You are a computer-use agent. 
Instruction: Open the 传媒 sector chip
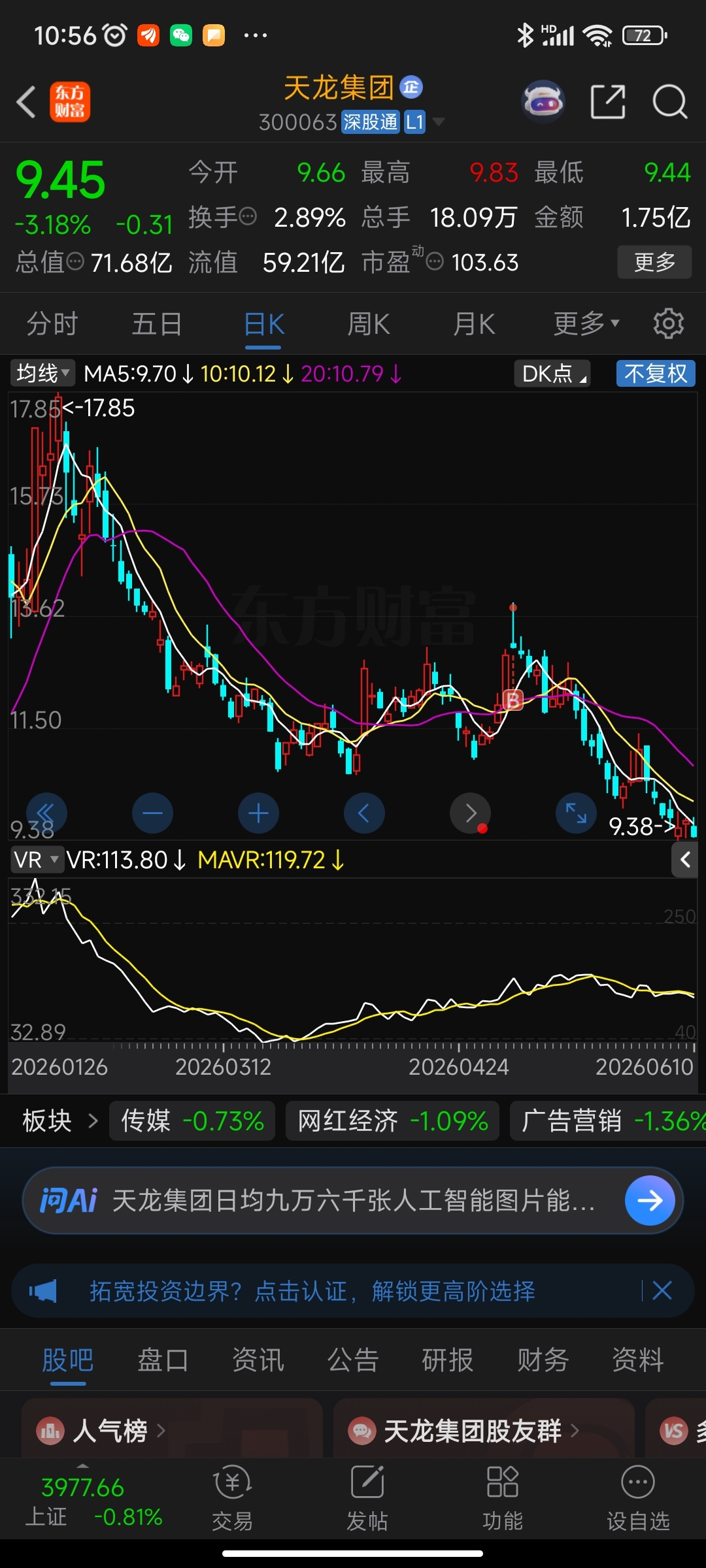[x=192, y=1121]
